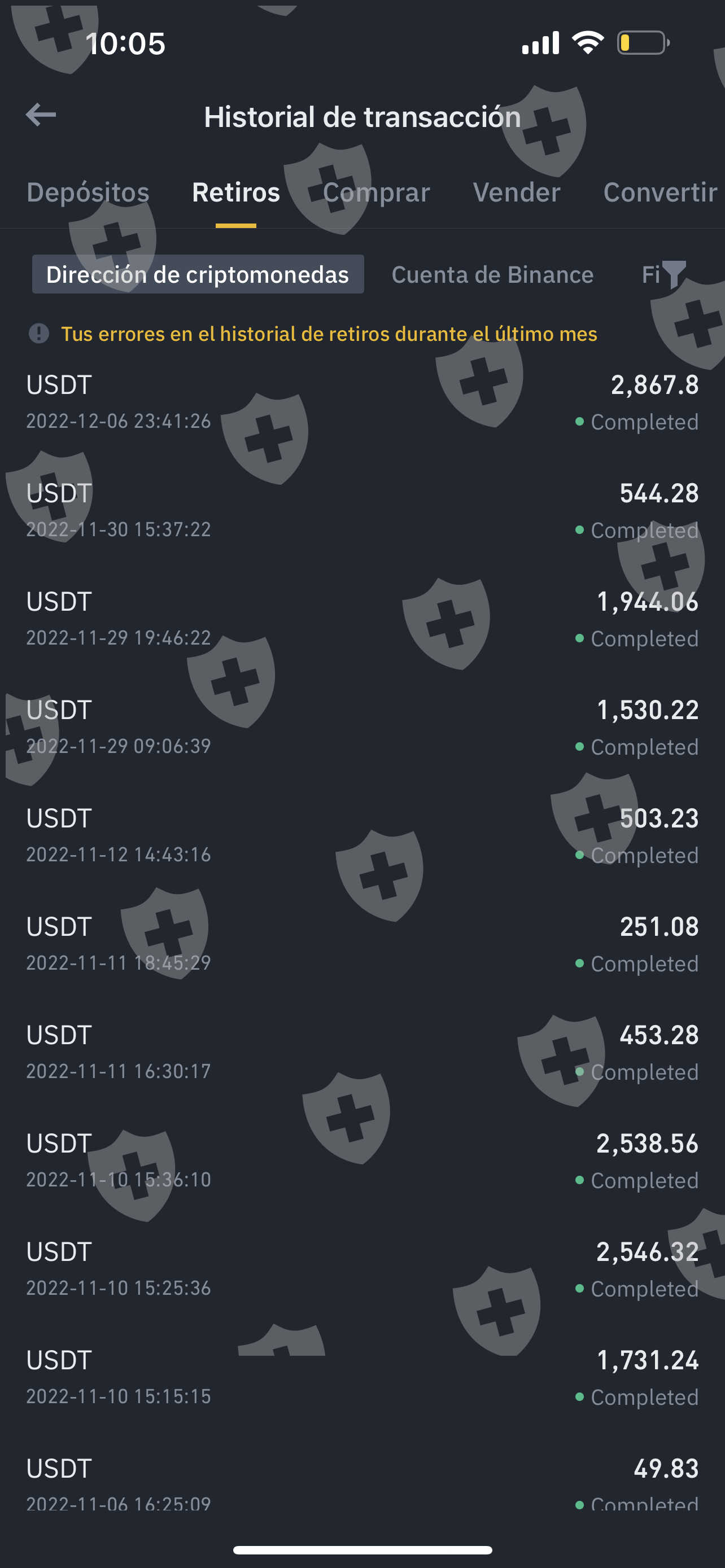Open the 1,530.22 USDT withdrawal
This screenshot has width=725, height=1568.
pyautogui.click(x=362, y=728)
